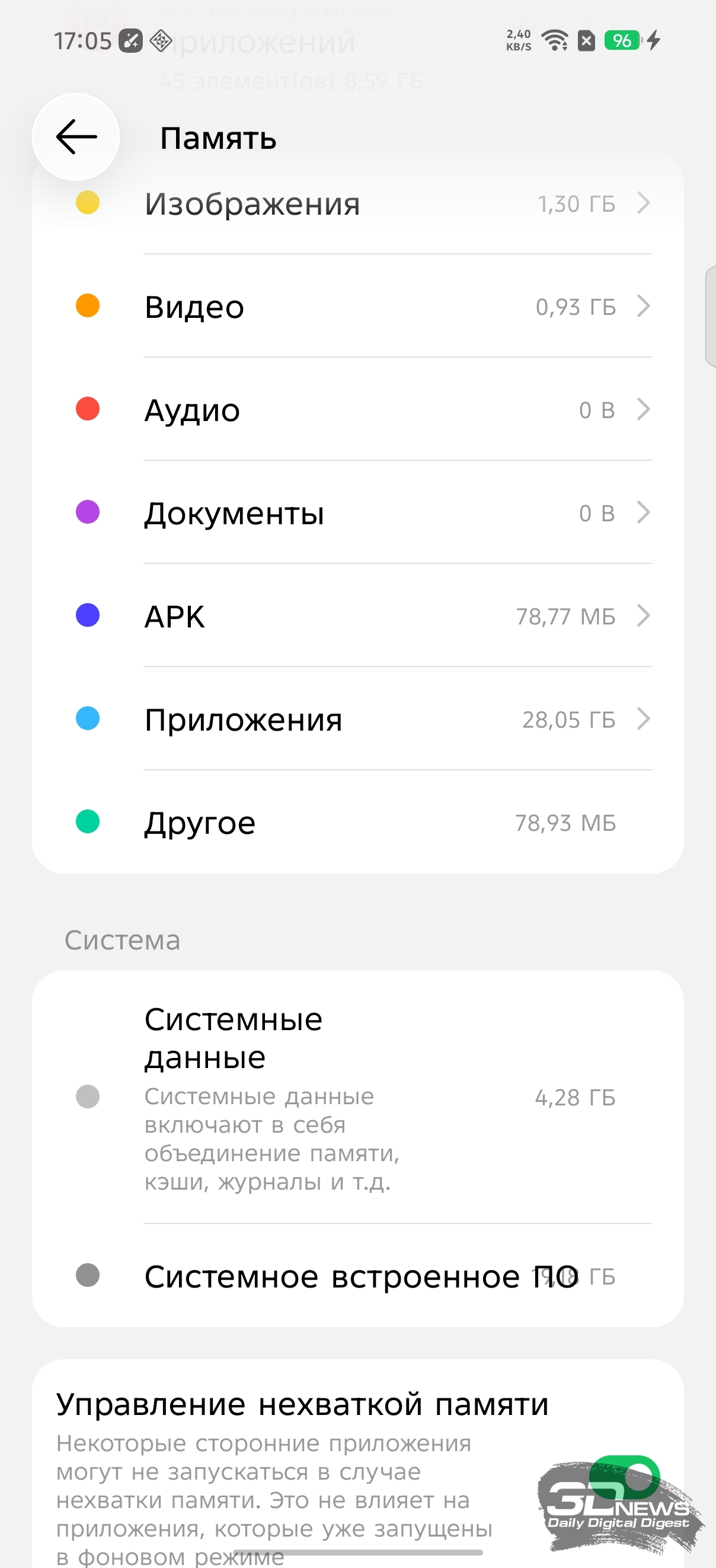Show storage used by Приложения
This screenshot has width=716, height=1568.
(x=365, y=719)
